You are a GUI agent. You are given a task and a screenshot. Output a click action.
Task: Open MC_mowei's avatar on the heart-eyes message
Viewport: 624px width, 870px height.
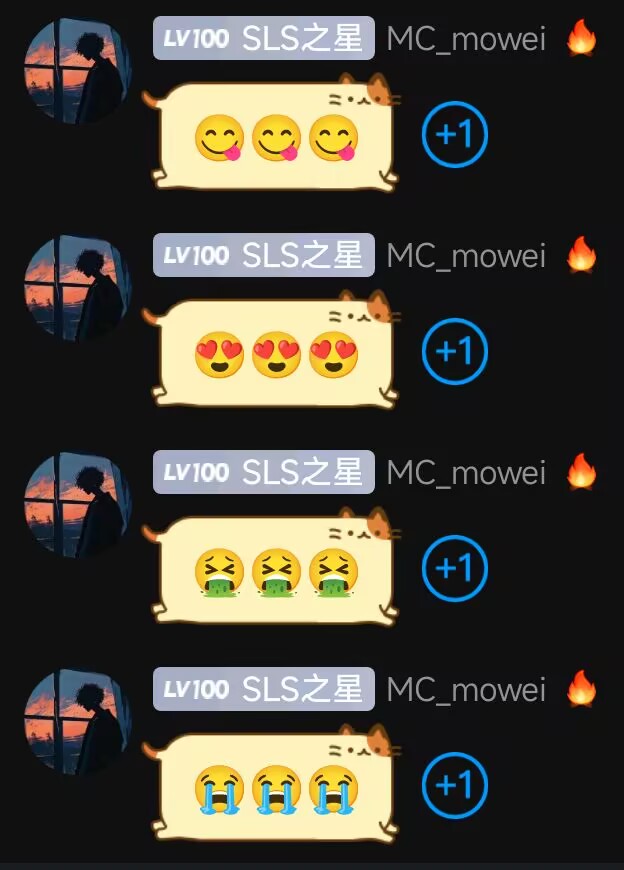77,288
